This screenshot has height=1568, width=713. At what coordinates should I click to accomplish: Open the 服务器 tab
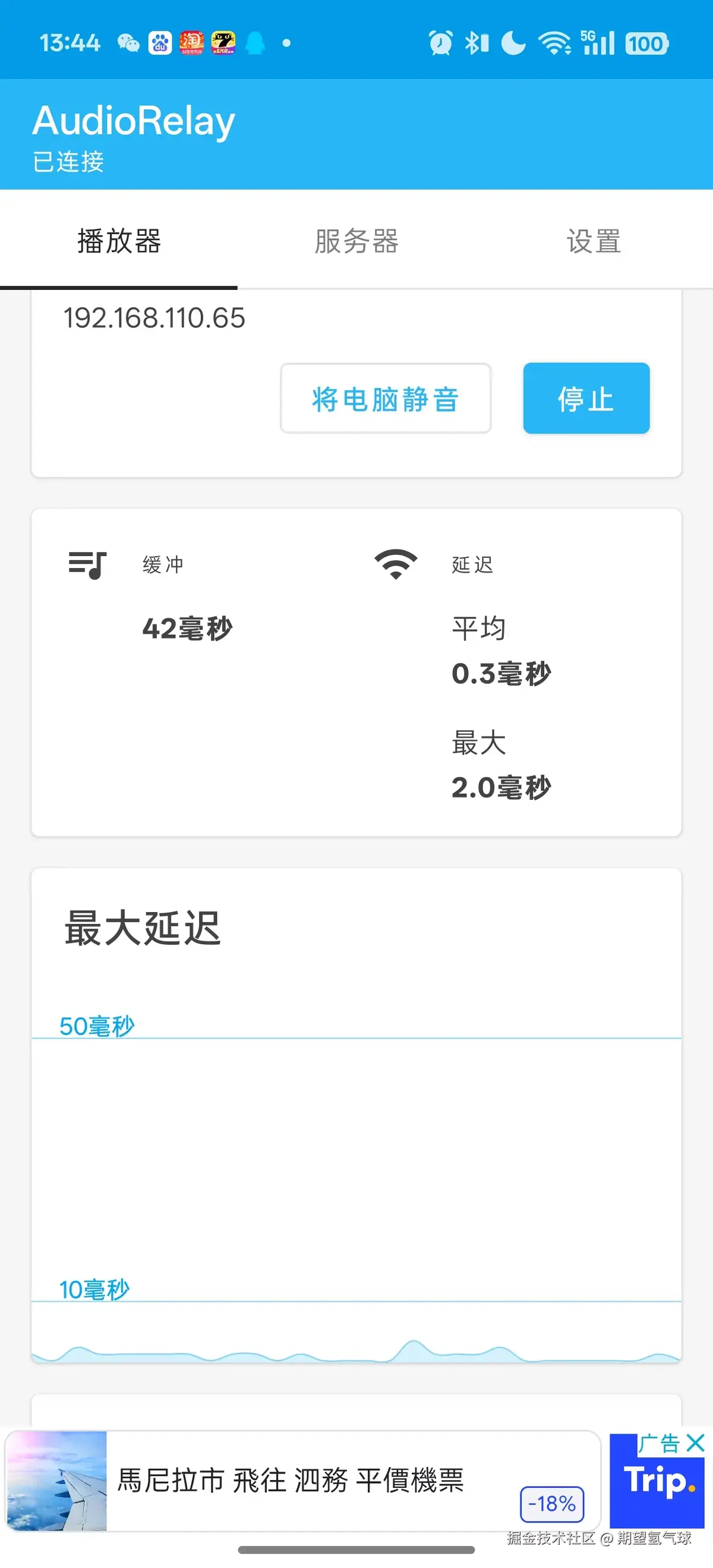click(x=356, y=241)
